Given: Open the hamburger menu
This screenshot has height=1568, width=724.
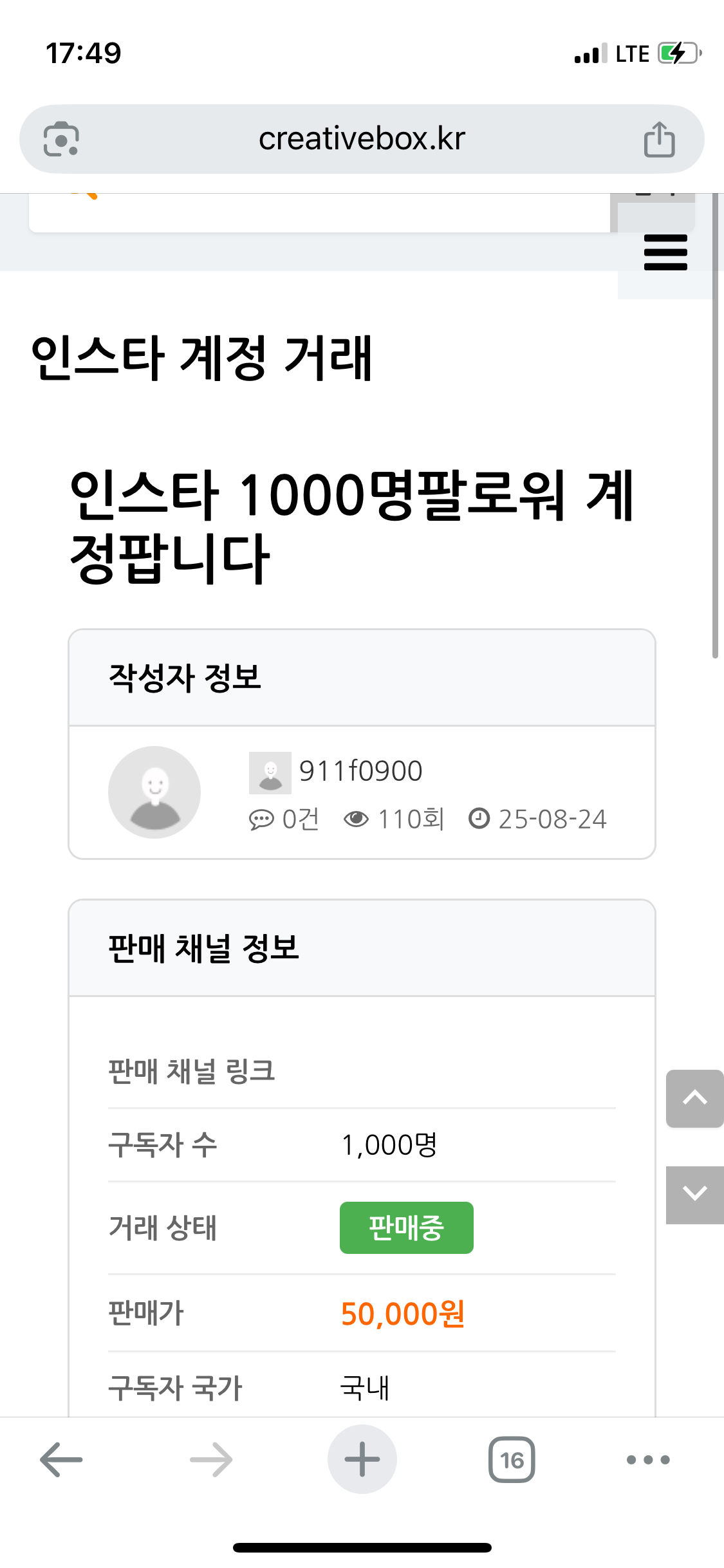Looking at the screenshot, I should [x=665, y=252].
